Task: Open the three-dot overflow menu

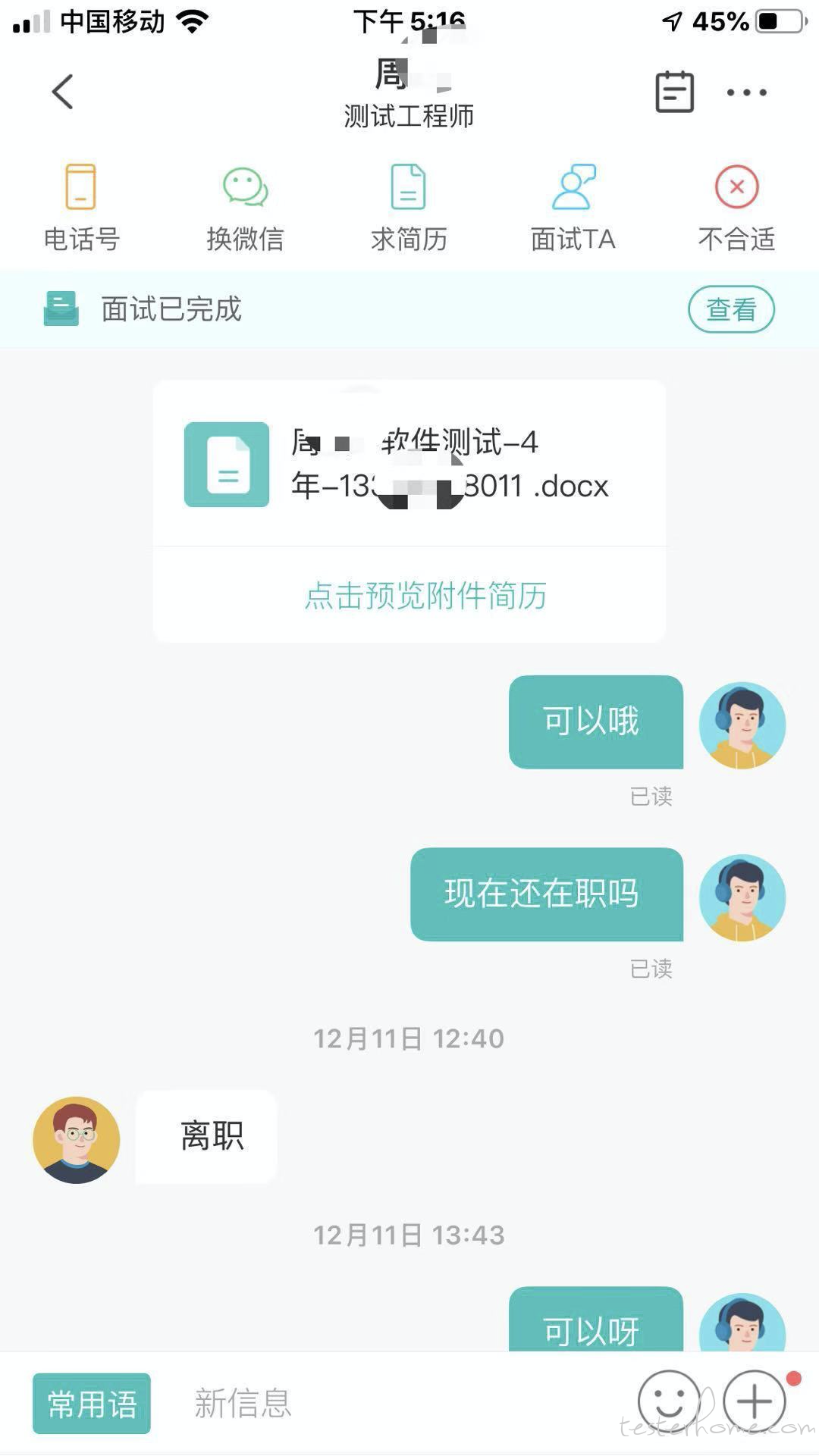Action: pos(746,92)
